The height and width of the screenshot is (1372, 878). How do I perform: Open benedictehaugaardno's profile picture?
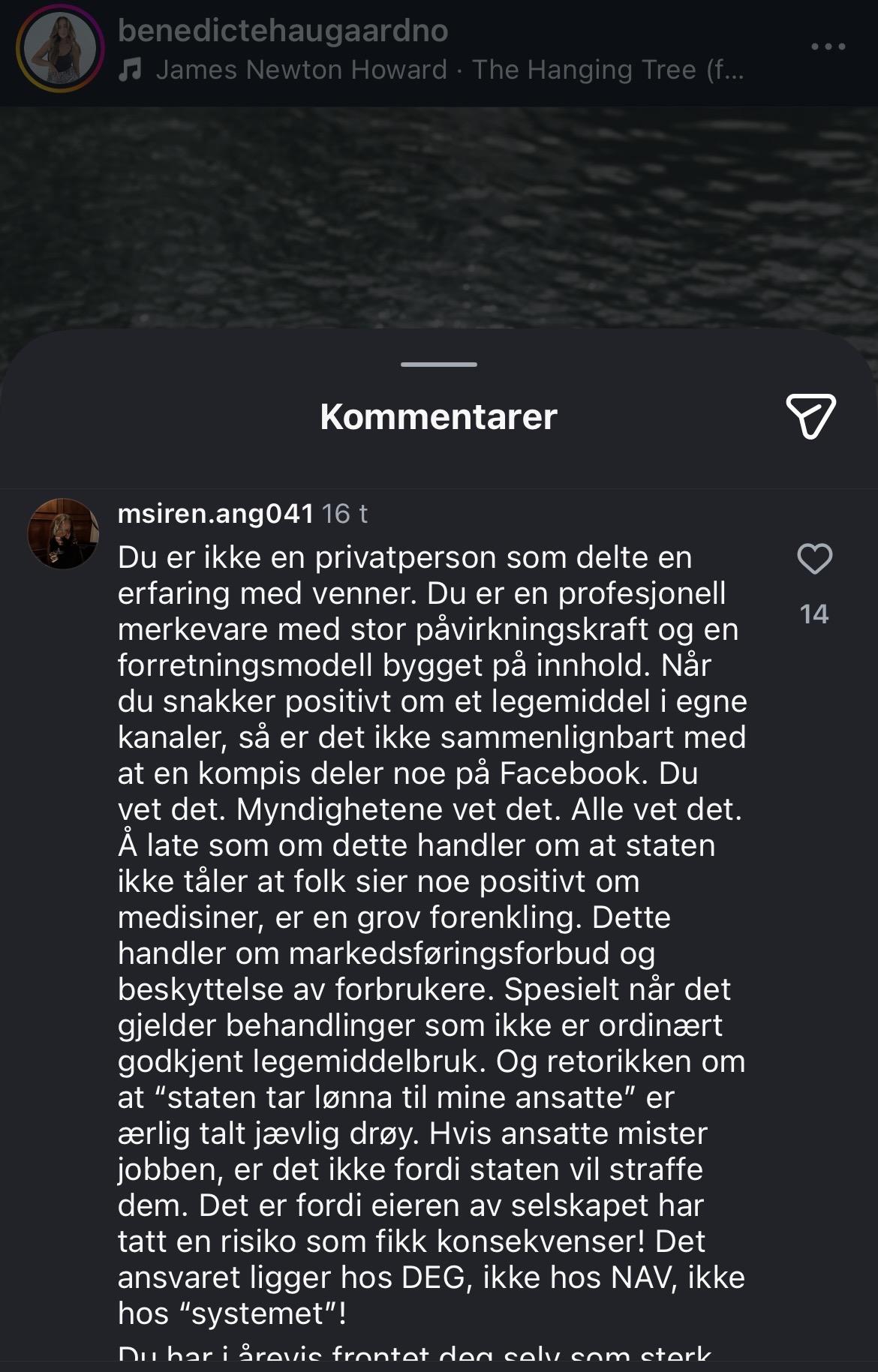[x=60, y=51]
